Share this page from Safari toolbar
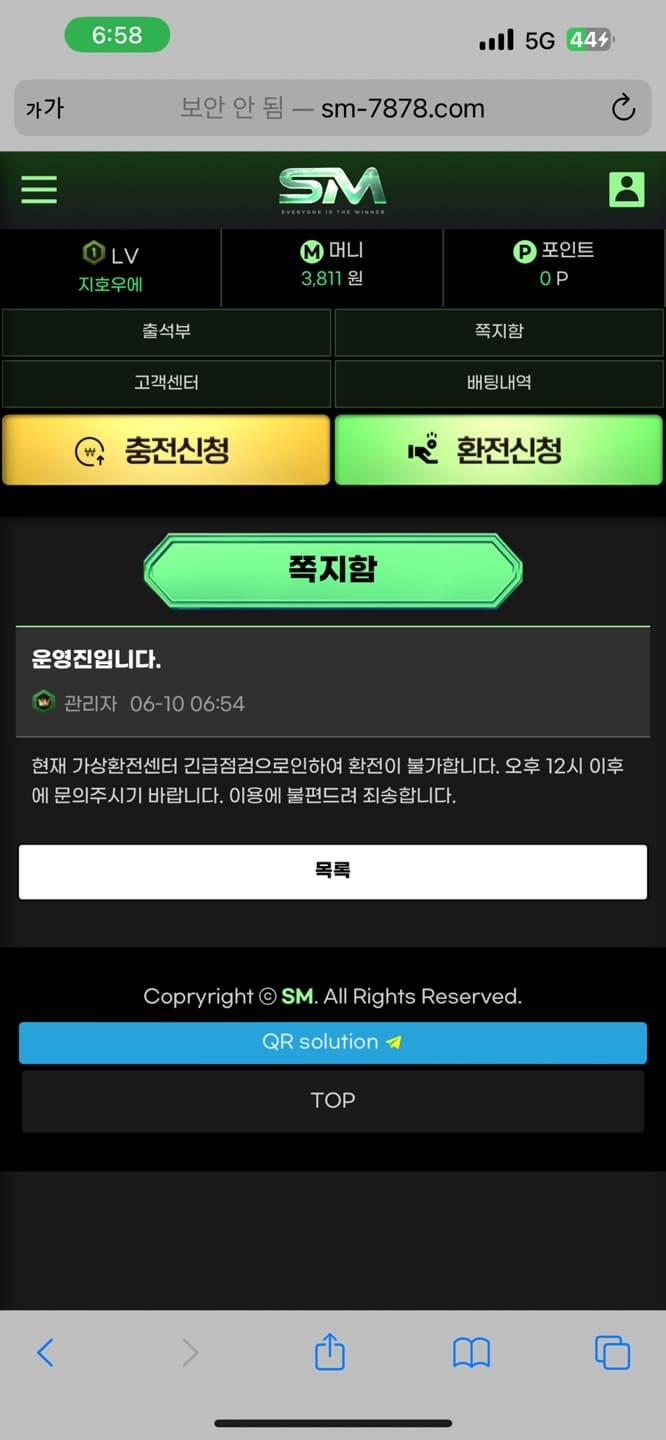Image resolution: width=666 pixels, height=1440 pixels. coord(330,1353)
